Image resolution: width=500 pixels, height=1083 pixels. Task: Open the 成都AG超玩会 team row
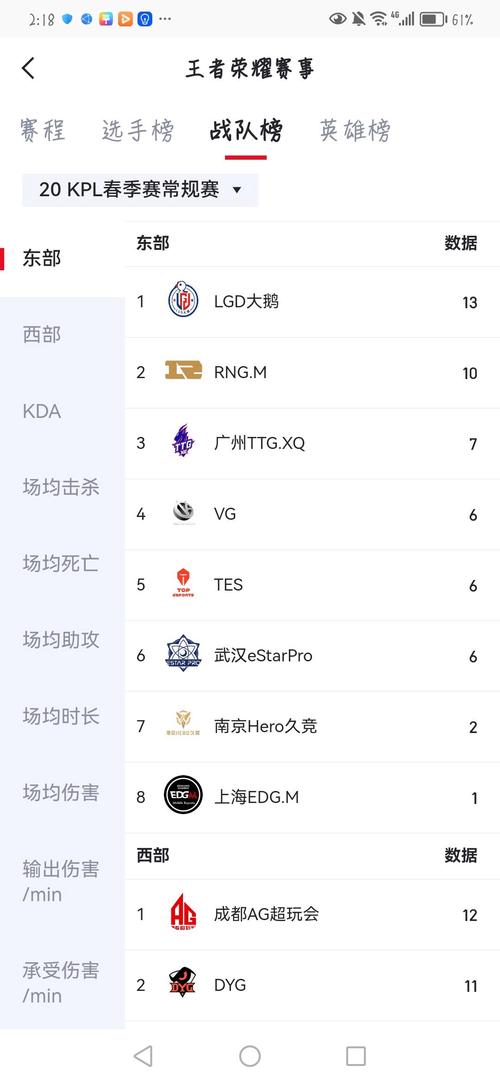312,915
